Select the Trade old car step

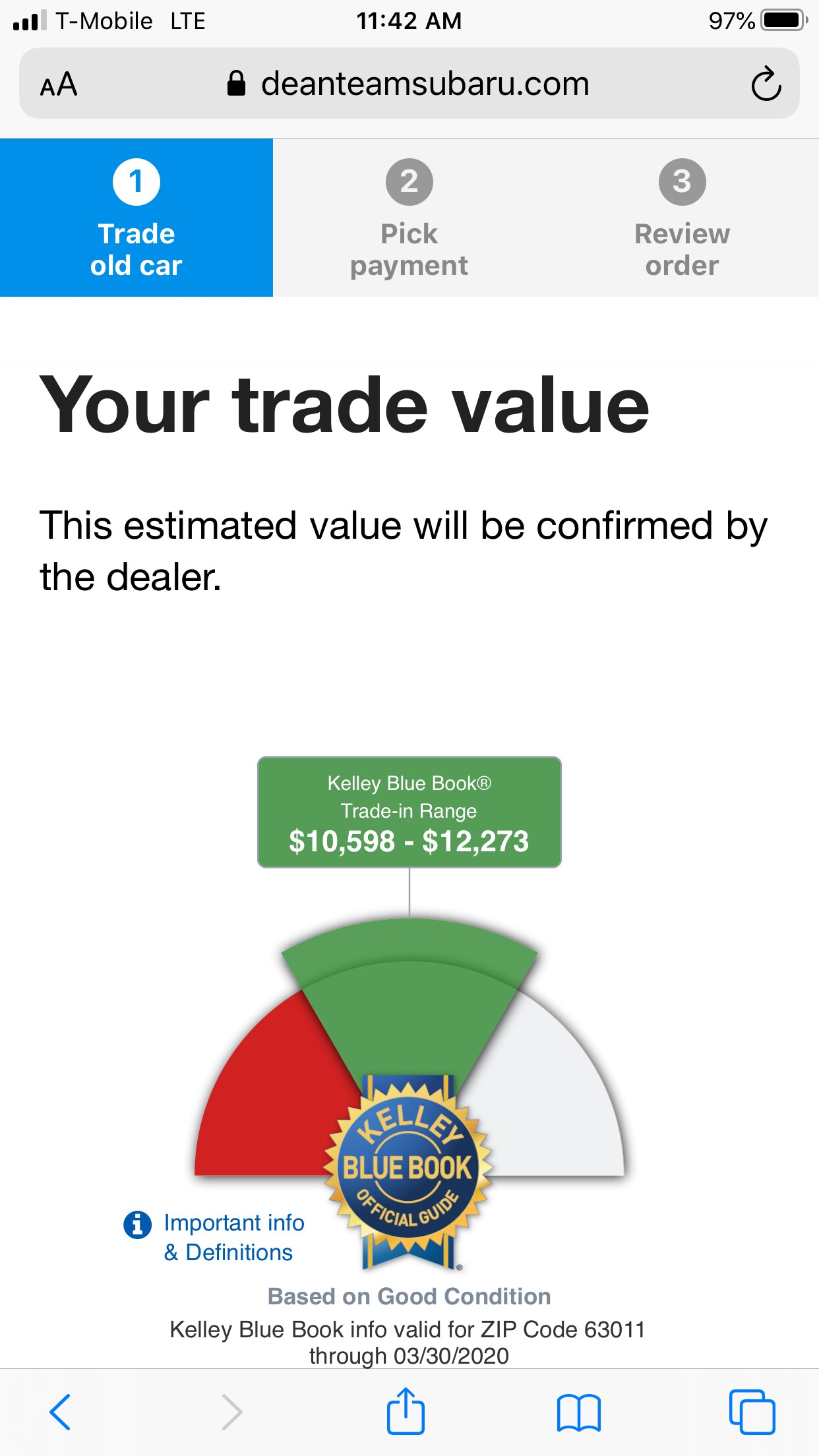coord(136,218)
